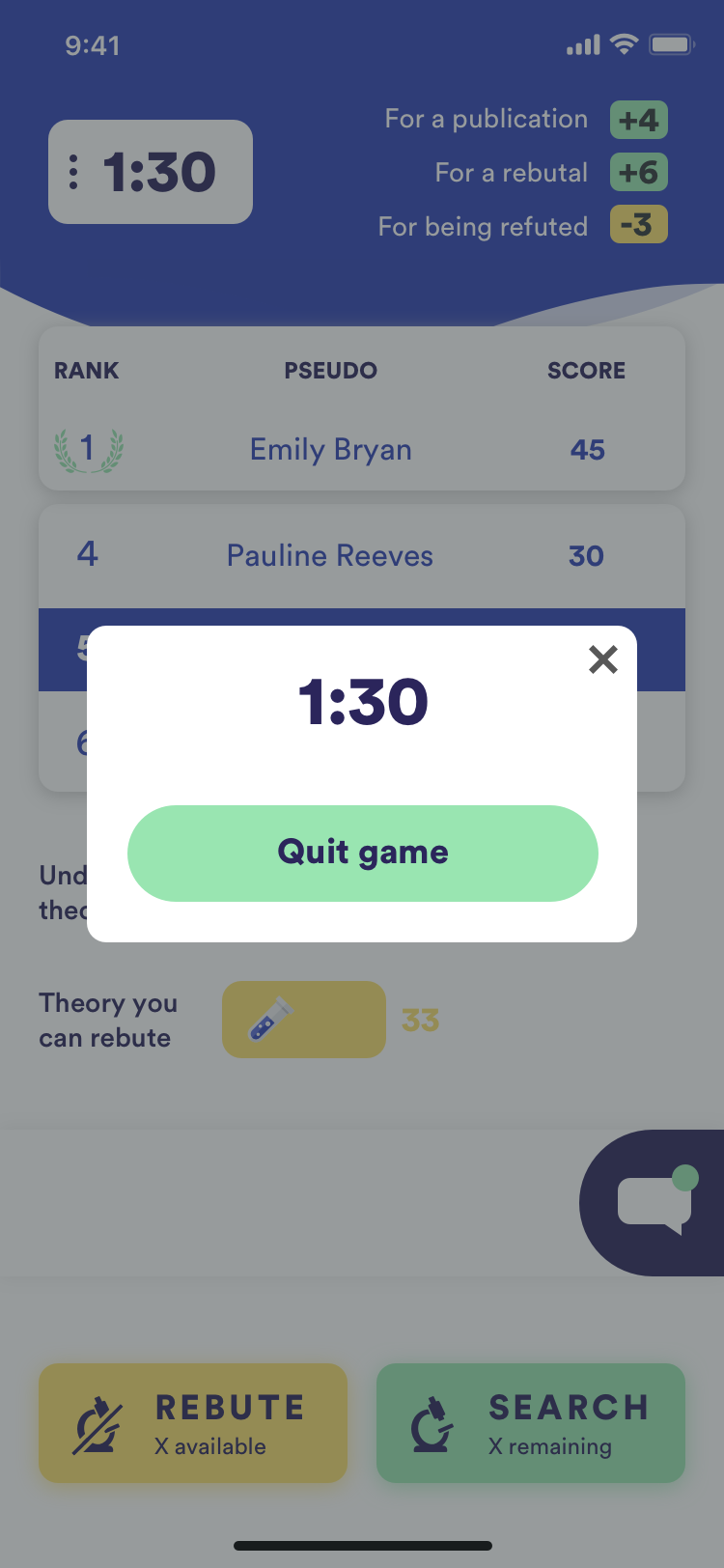
Task: Open the chat bubble button
Action: 655,1203
